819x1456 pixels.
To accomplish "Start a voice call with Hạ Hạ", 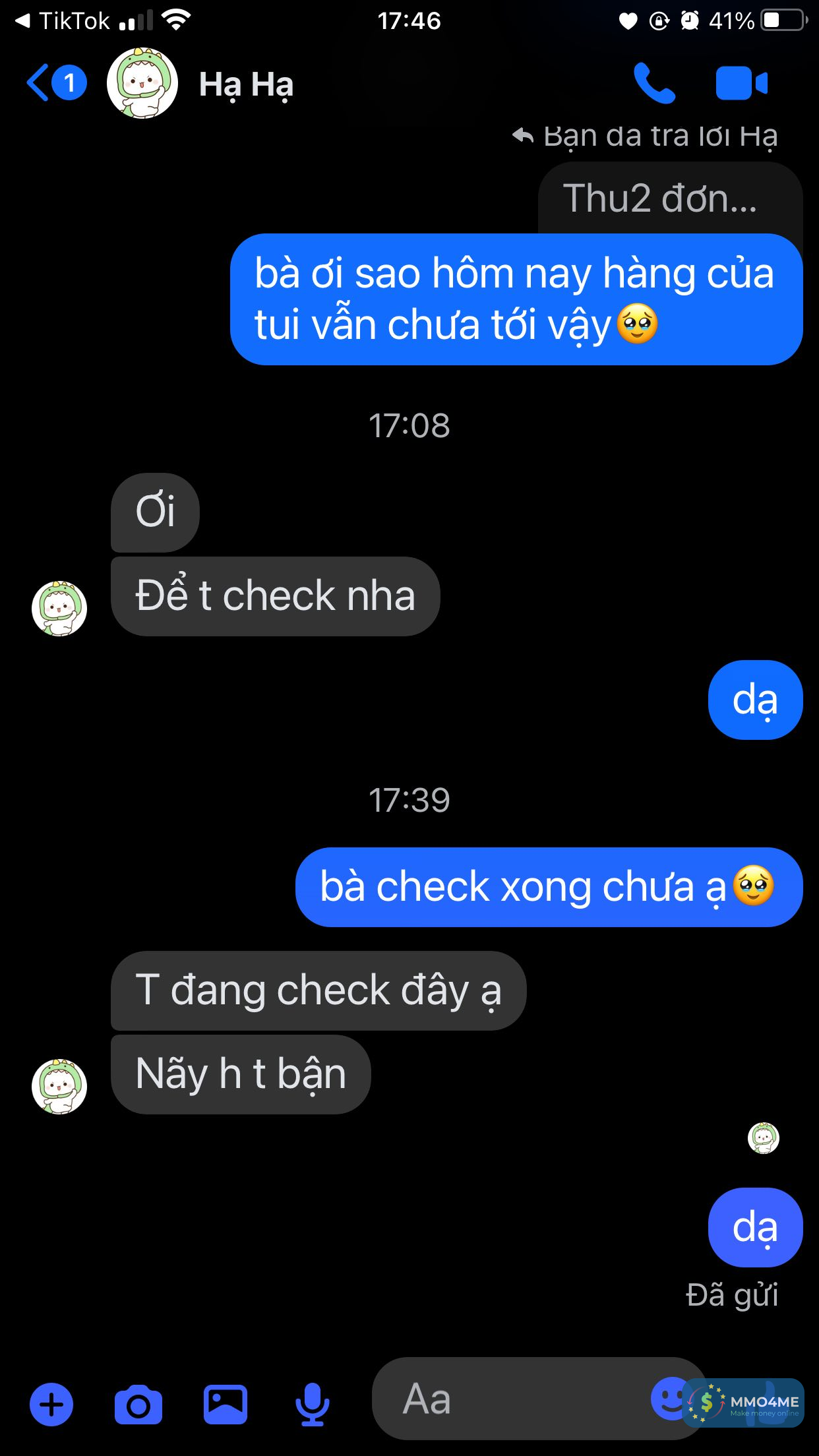I will pos(654,83).
